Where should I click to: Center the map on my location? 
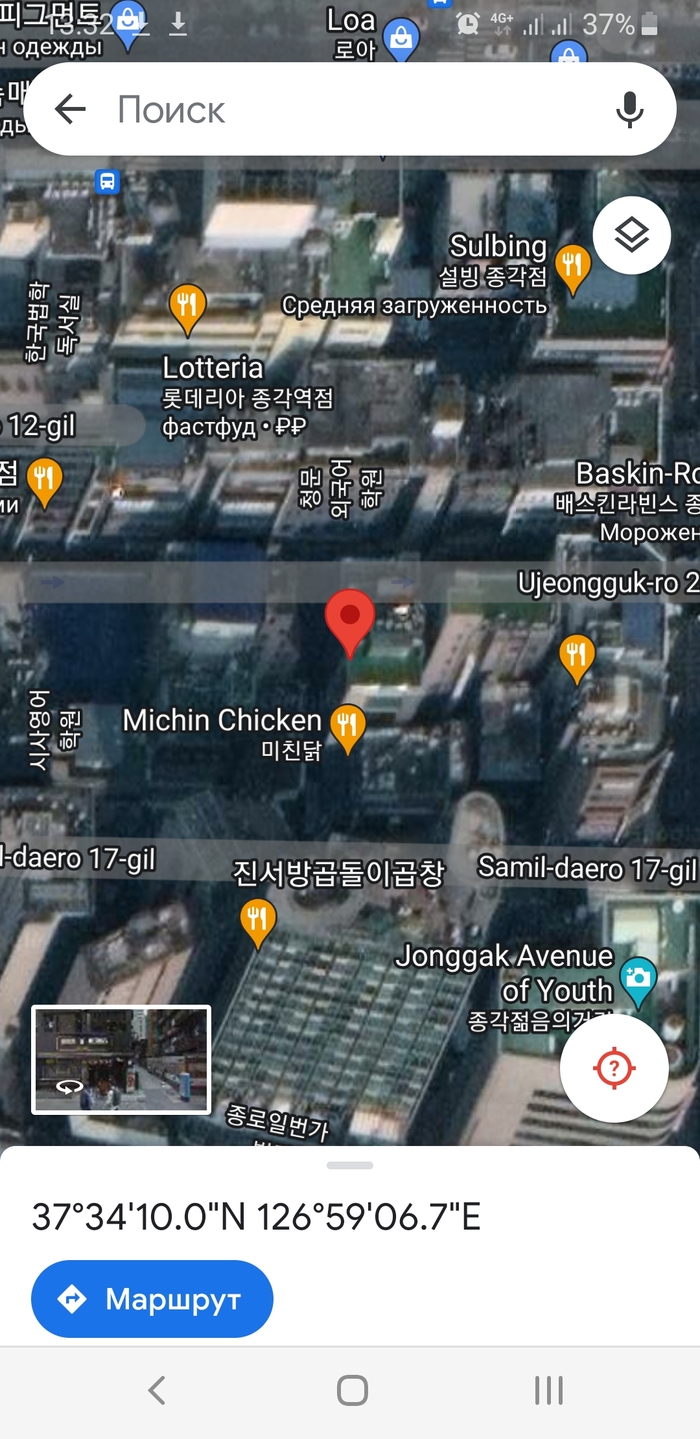pos(614,1068)
